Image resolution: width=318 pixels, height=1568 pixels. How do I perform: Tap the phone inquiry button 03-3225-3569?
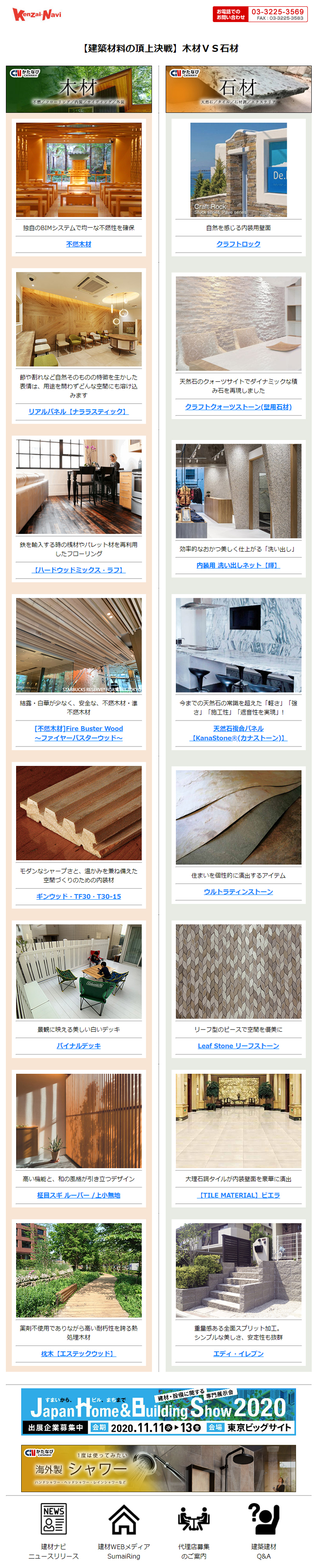pyautogui.click(x=260, y=14)
